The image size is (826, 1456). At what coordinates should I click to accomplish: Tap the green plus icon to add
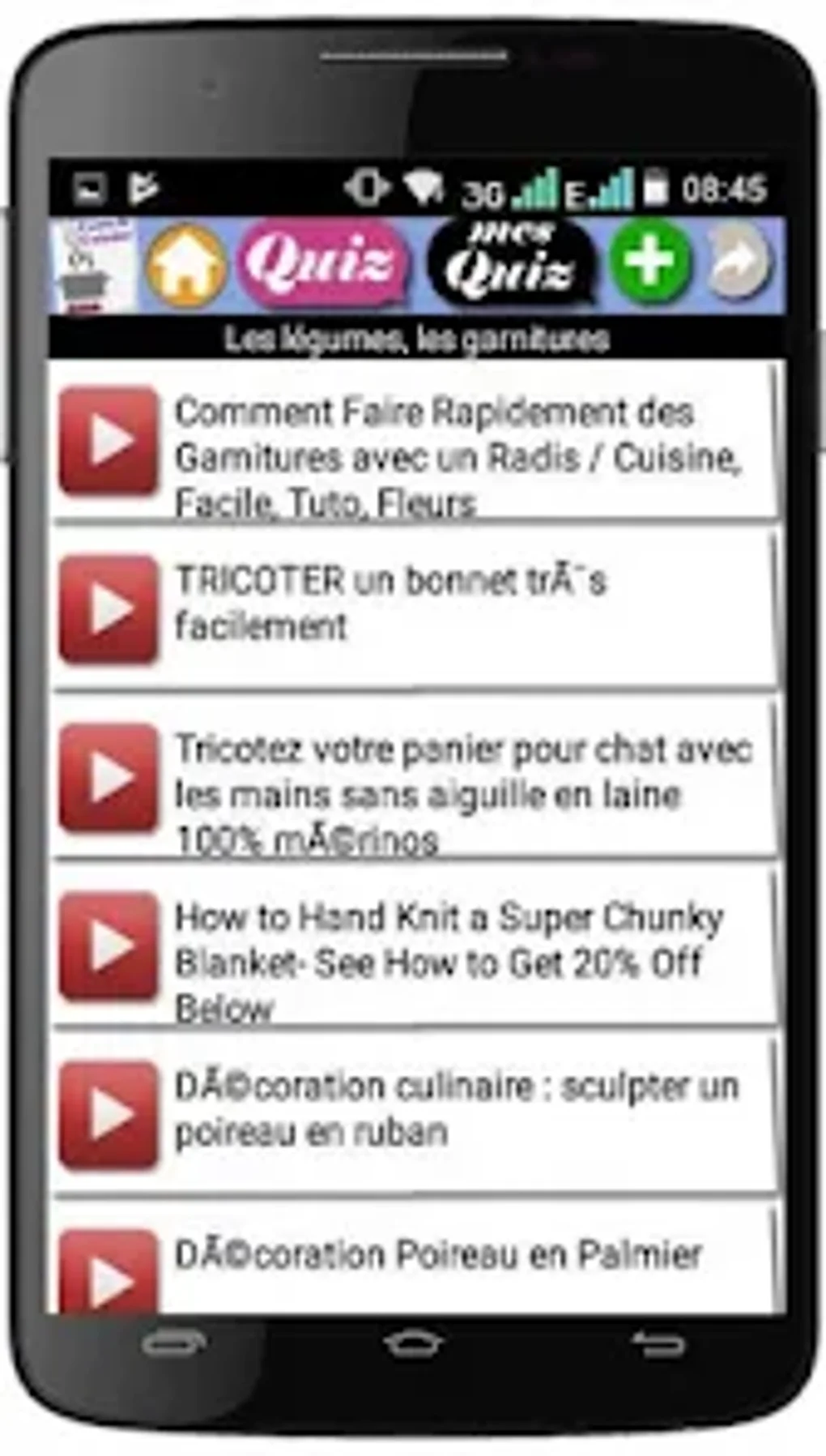[x=652, y=261]
